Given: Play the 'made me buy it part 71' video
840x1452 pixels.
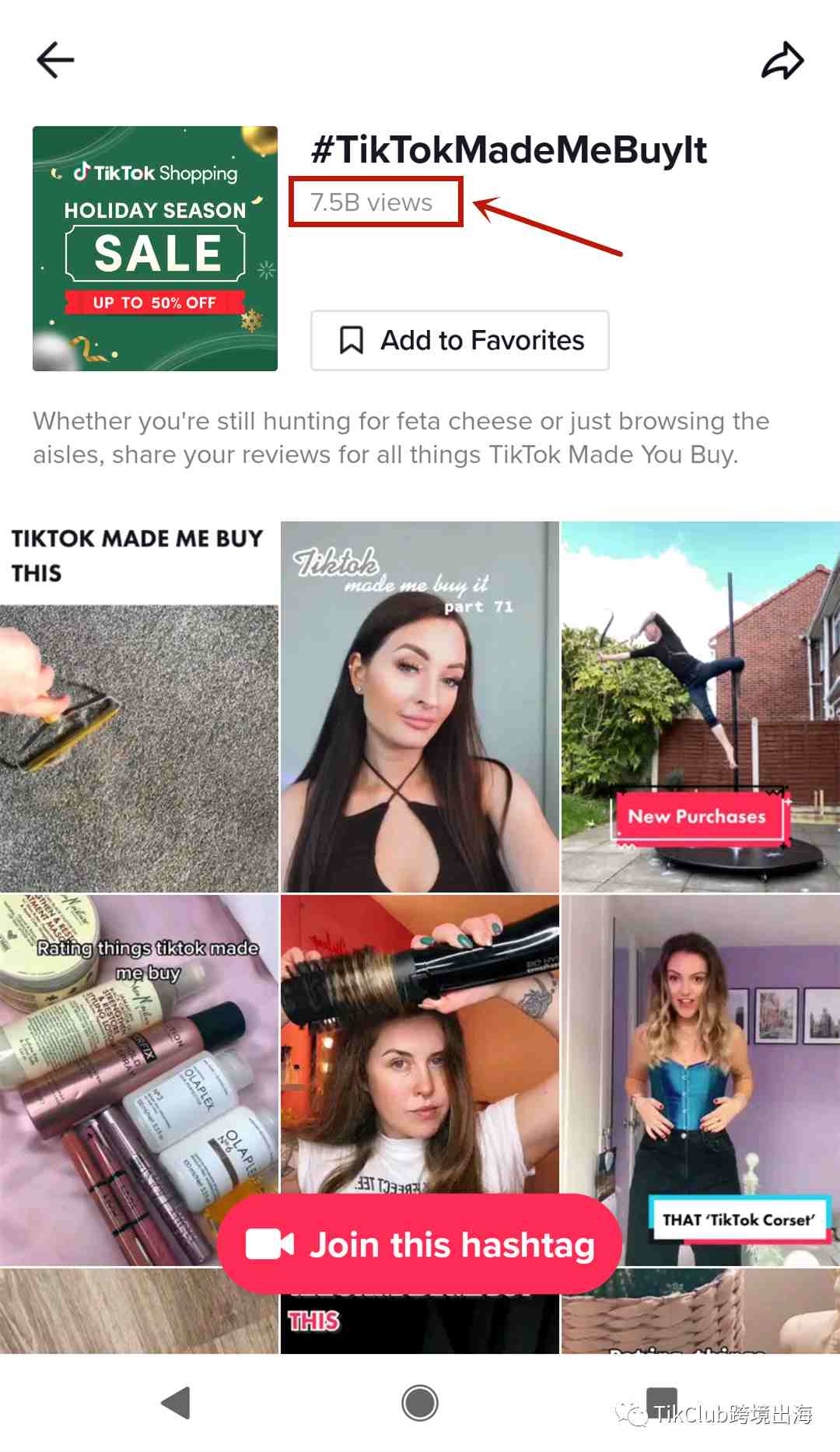Looking at the screenshot, I should tap(419, 707).
